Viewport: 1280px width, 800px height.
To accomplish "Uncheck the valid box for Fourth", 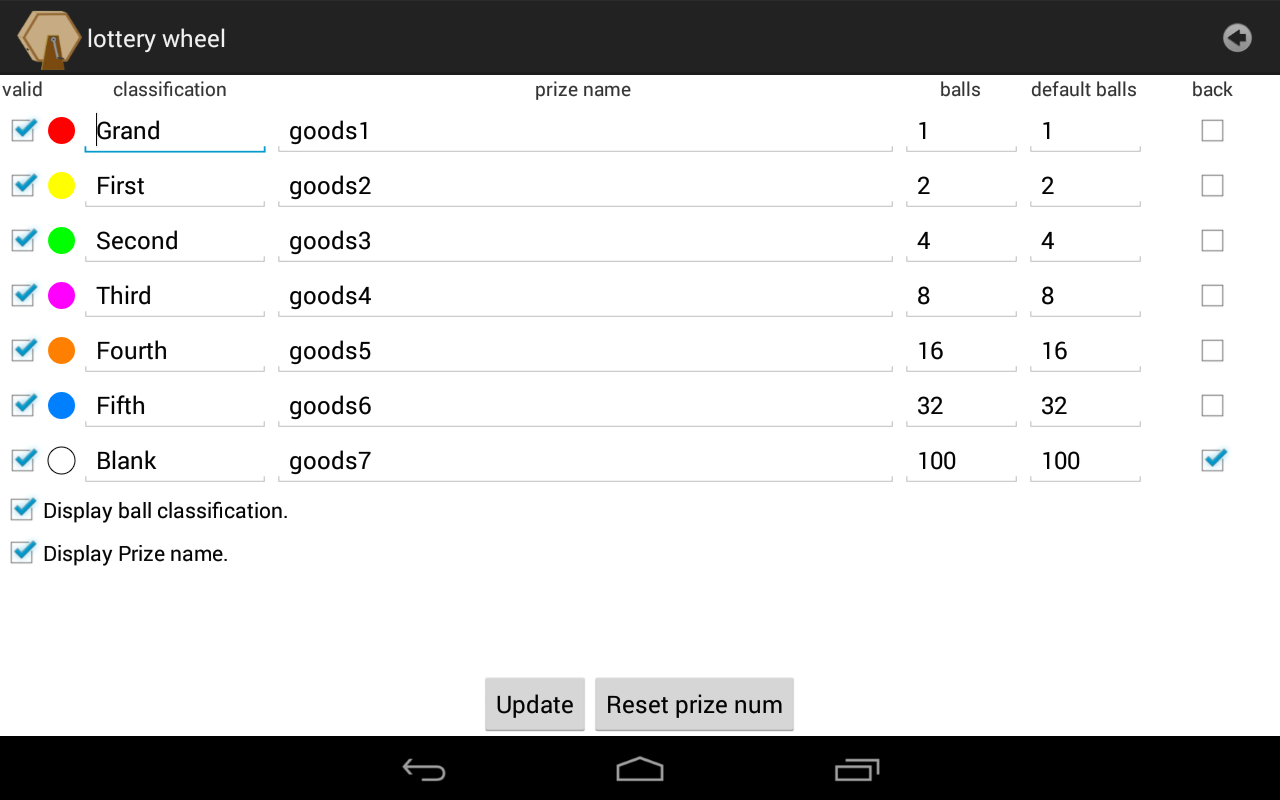I will pos(23,350).
